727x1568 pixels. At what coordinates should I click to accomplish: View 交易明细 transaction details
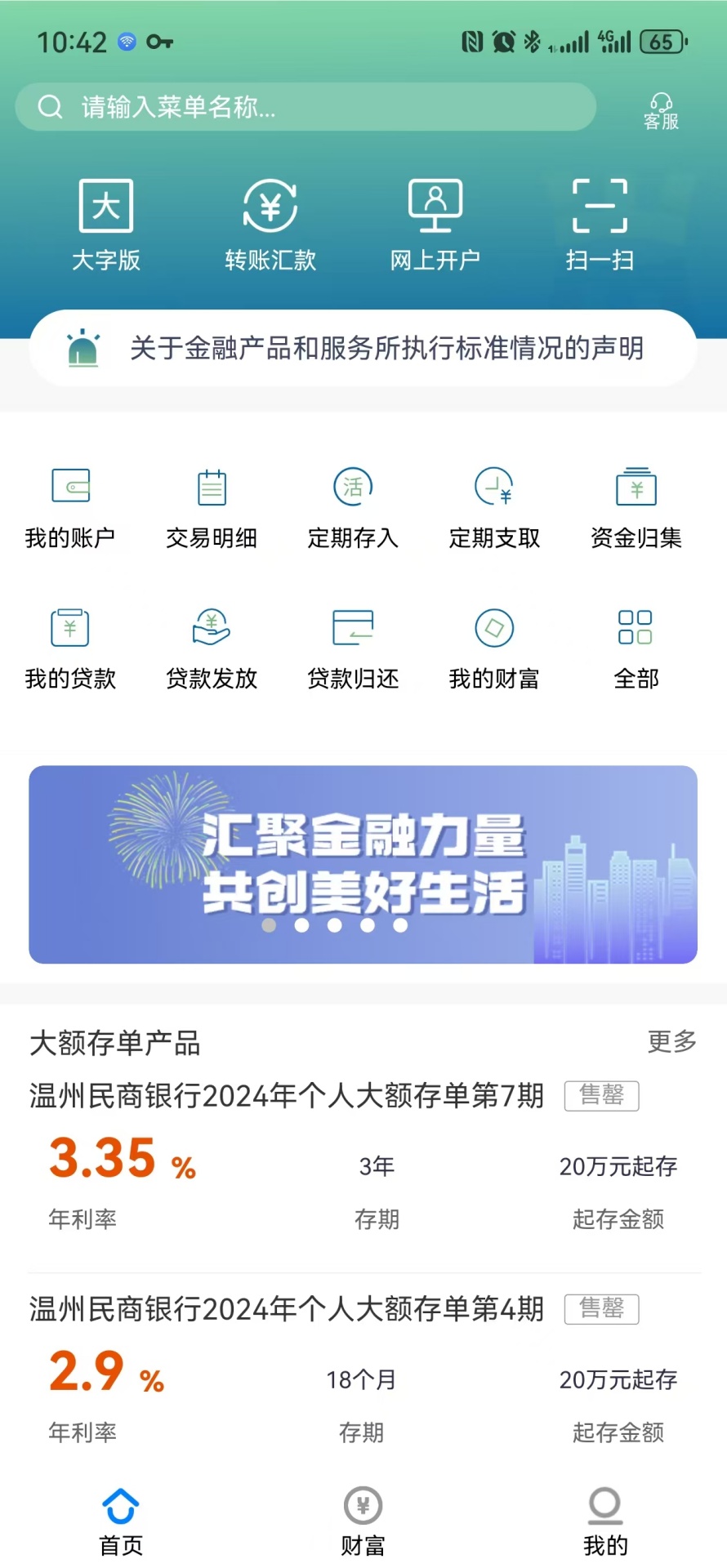pos(211,506)
